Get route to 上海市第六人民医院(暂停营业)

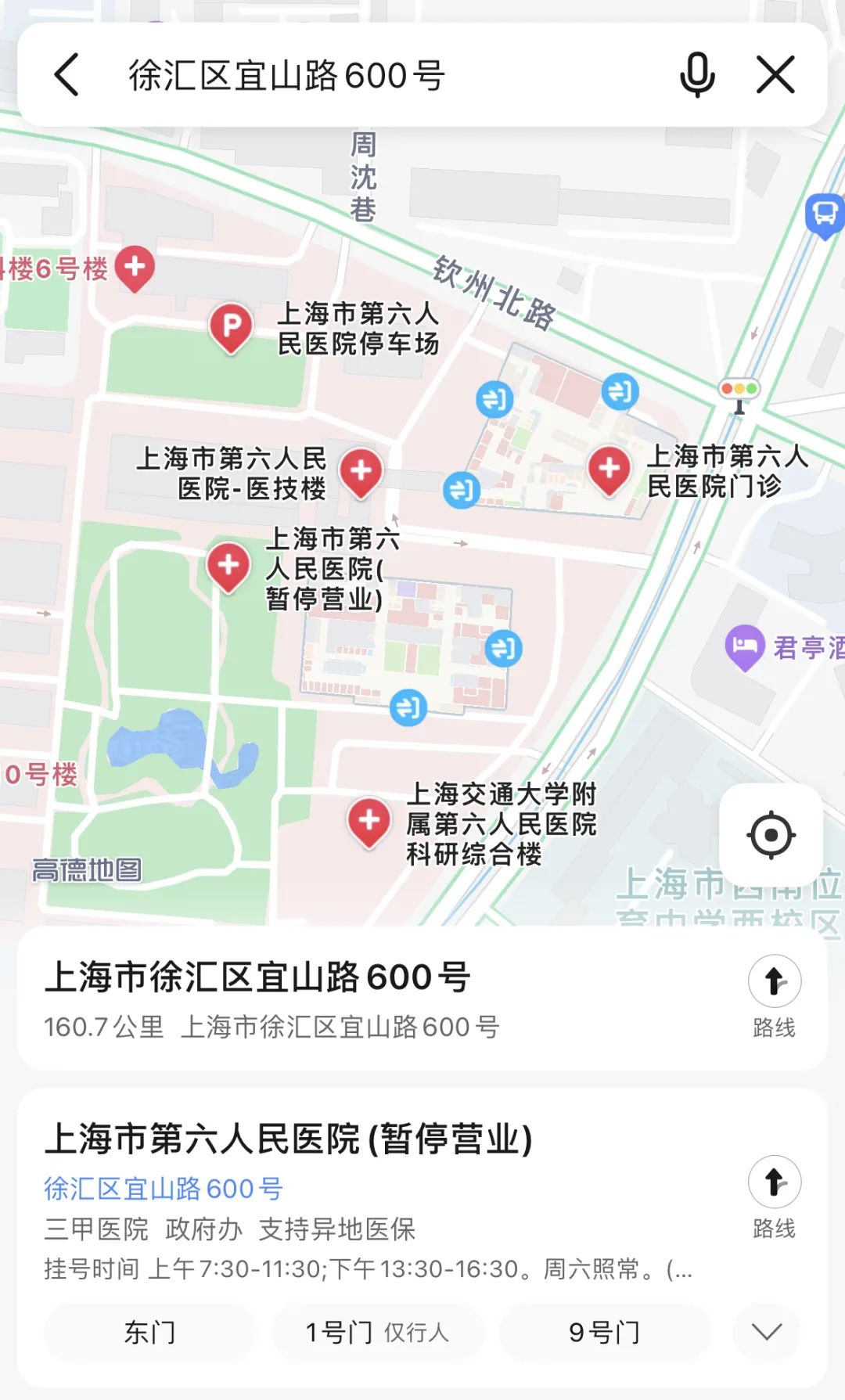pyautogui.click(x=774, y=1197)
